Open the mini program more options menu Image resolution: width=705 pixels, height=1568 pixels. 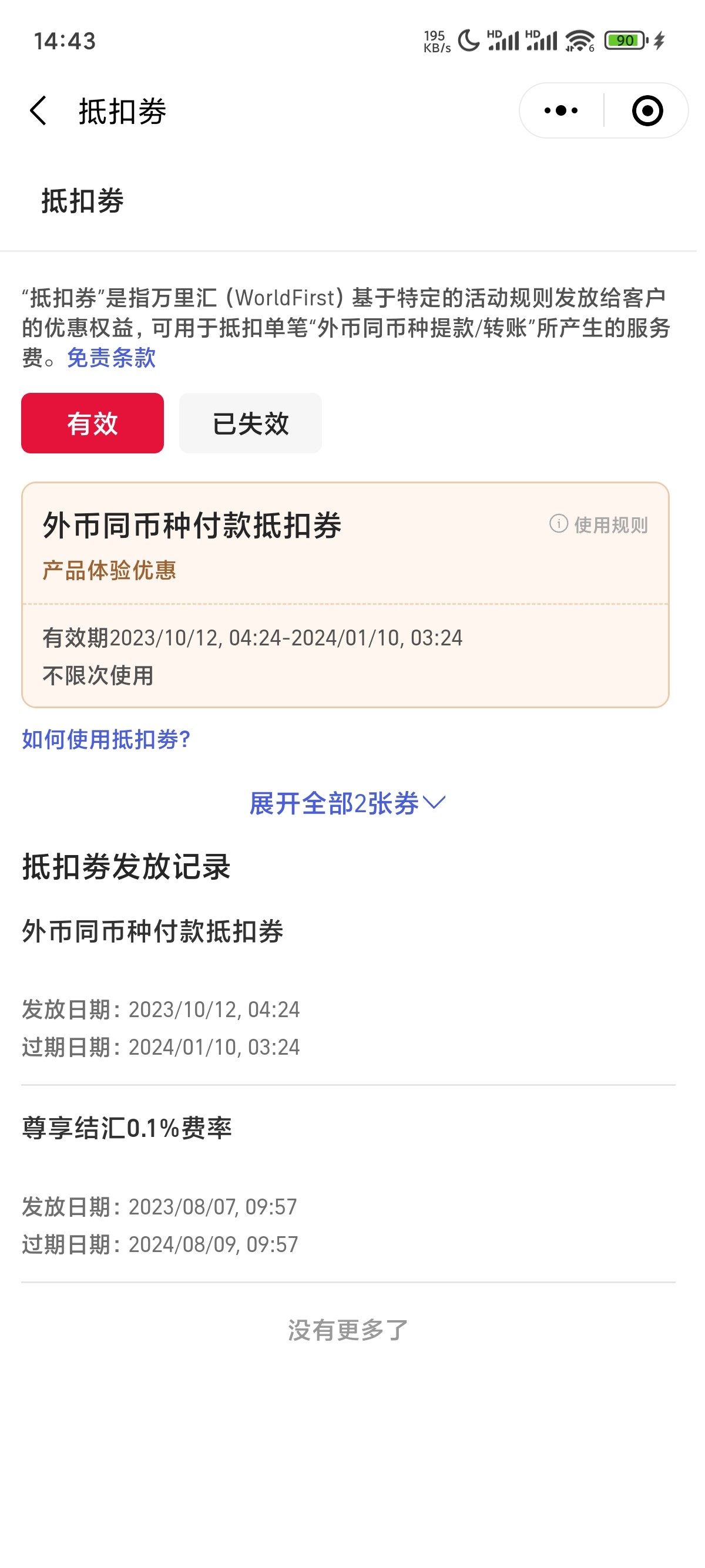[560, 111]
